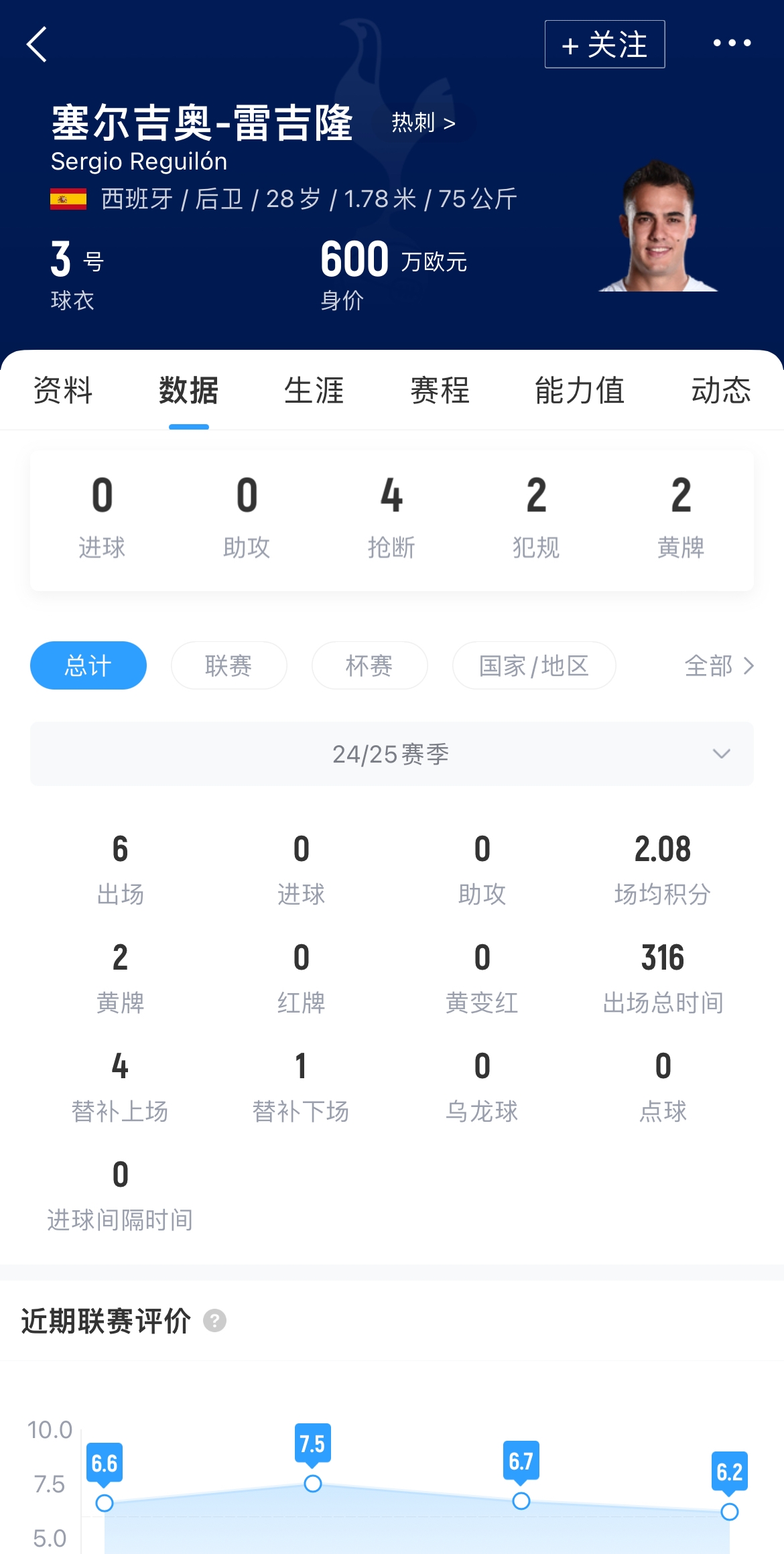This screenshot has height=1554, width=784.
Task: Switch to the 动态 tab
Action: pyautogui.click(x=721, y=391)
